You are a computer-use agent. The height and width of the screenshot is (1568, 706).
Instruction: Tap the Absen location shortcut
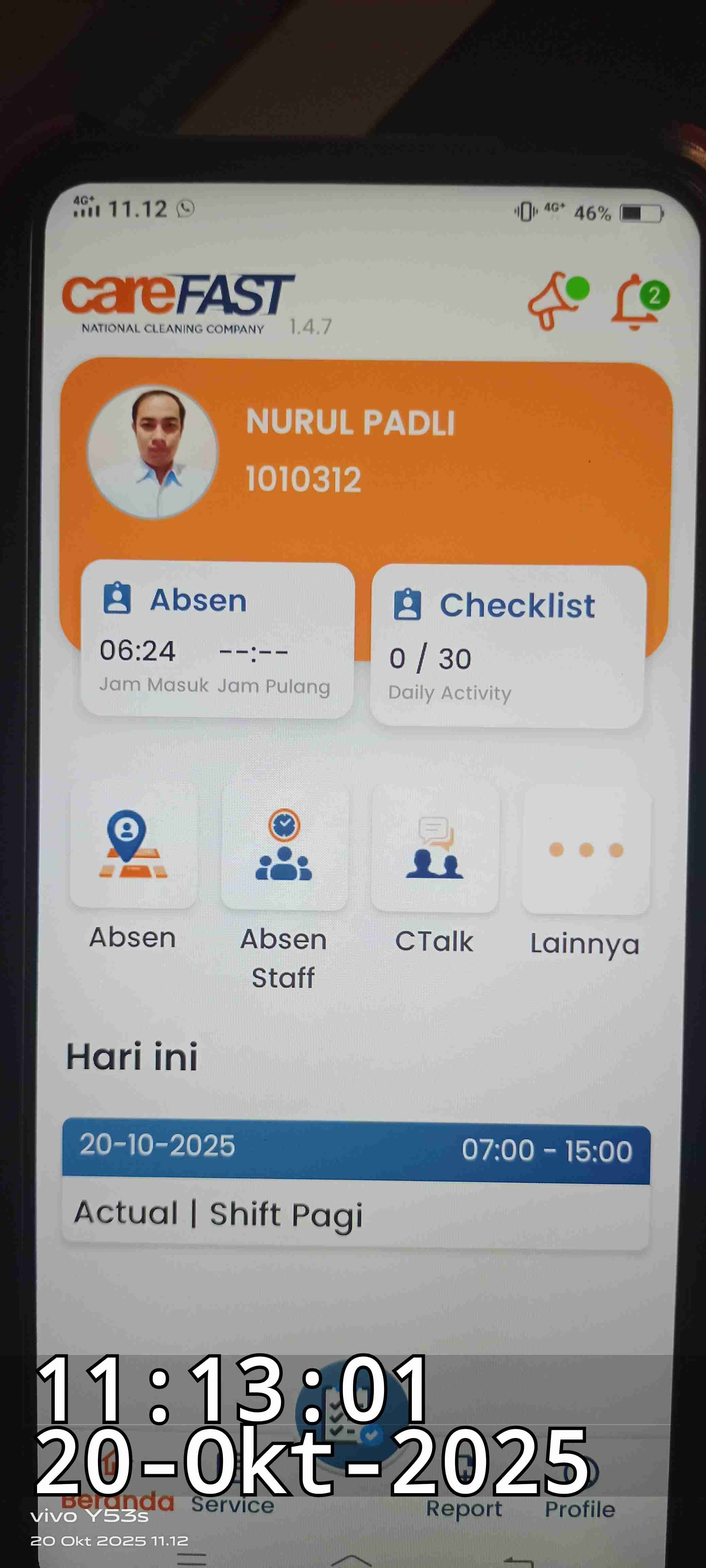click(x=133, y=846)
